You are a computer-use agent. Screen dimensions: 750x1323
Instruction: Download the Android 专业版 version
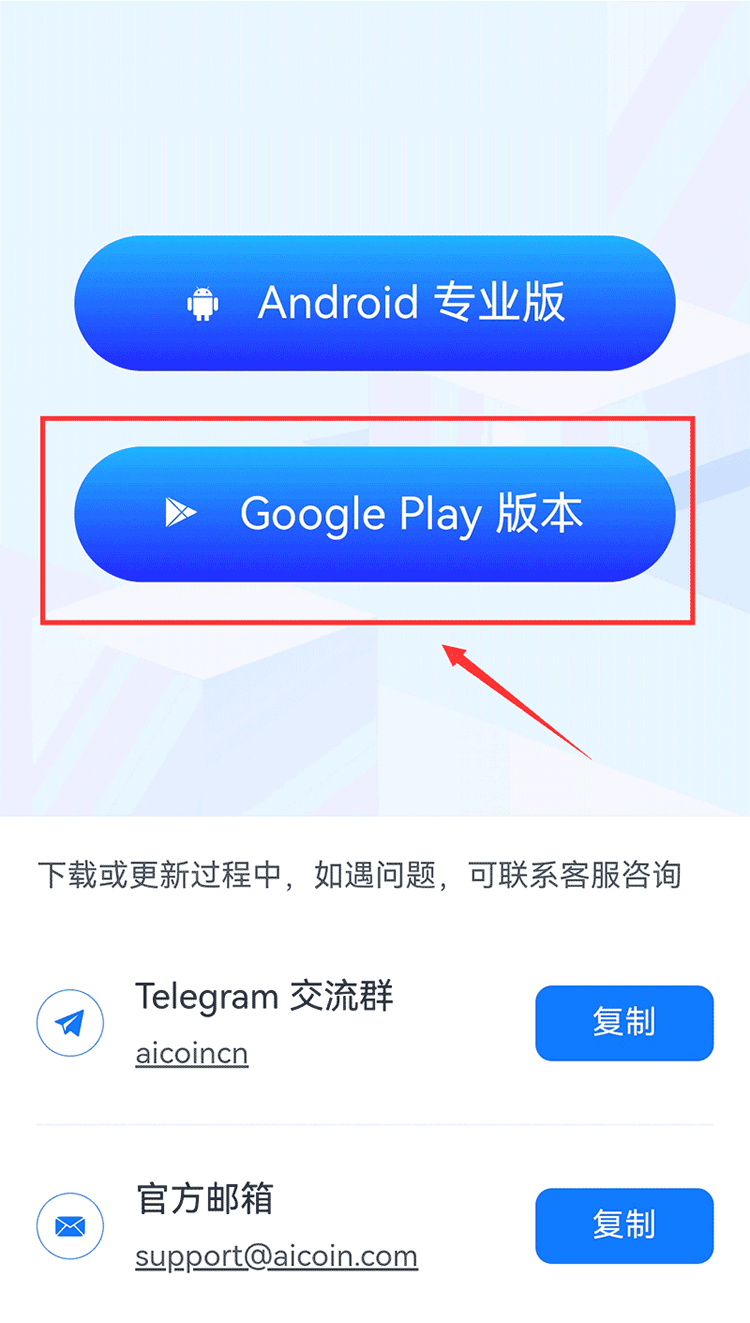tap(374, 303)
